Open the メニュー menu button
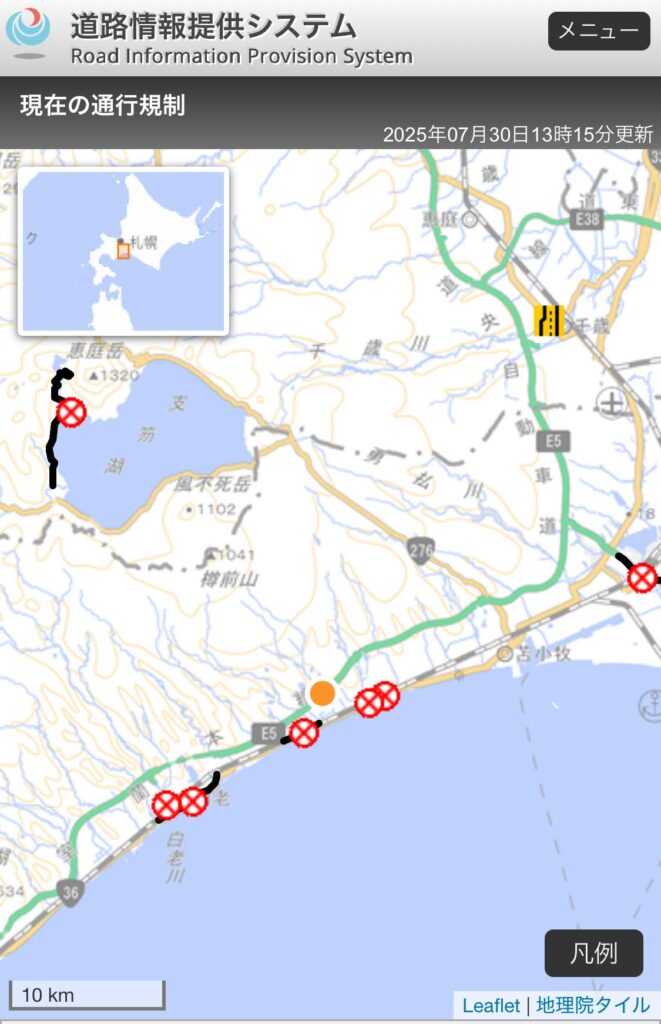Screen dimensions: 661x1024 598,31
